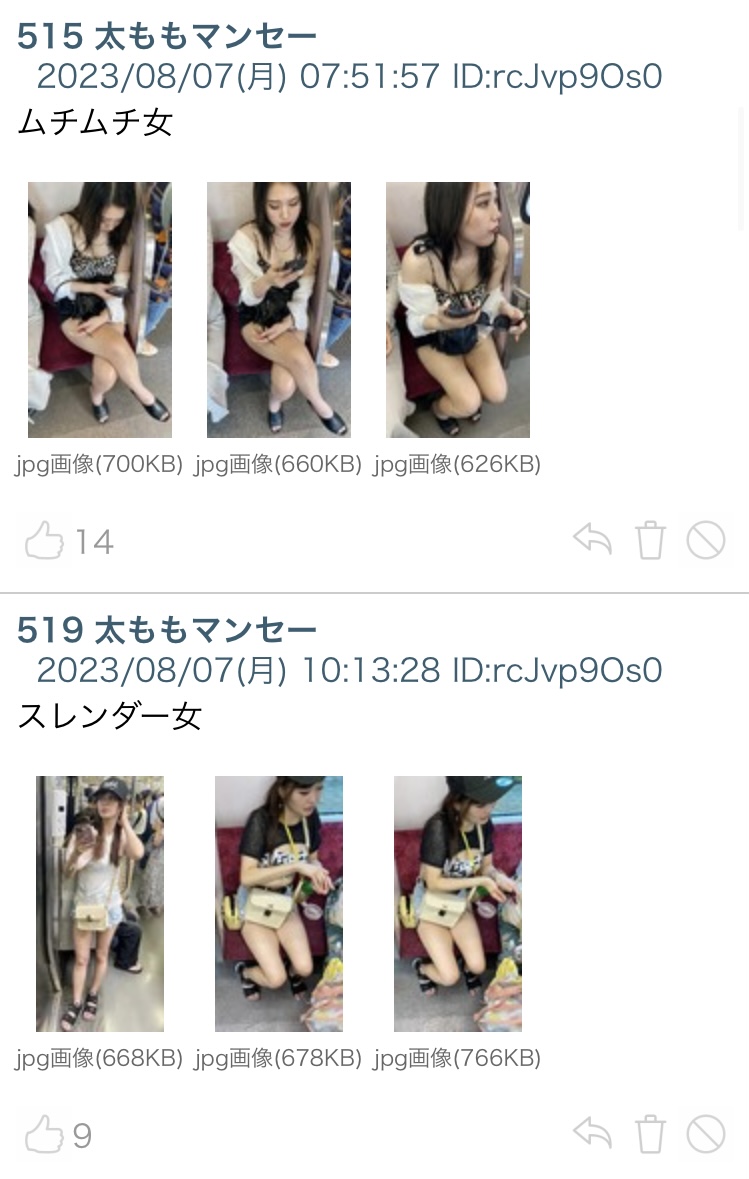Like post 515
This screenshot has height=1179, width=749.
coord(45,542)
